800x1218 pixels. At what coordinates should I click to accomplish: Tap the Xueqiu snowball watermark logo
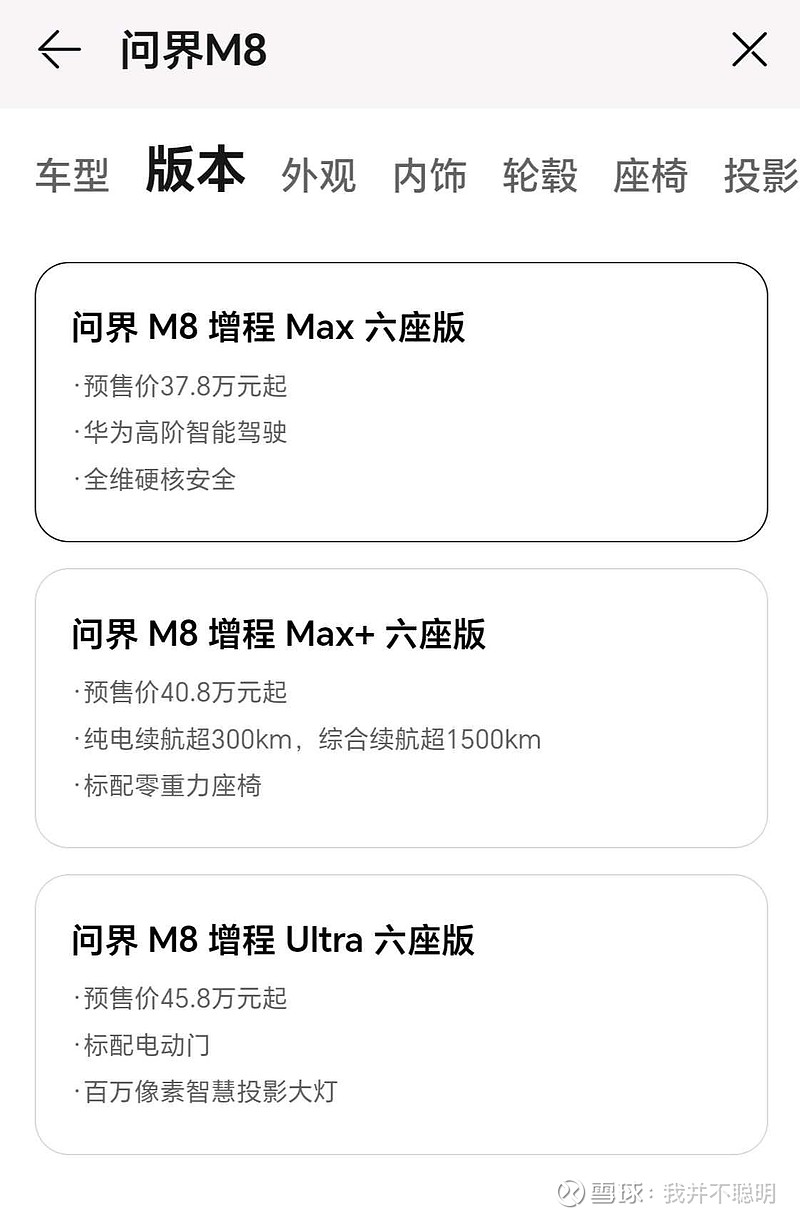[x=570, y=1192]
